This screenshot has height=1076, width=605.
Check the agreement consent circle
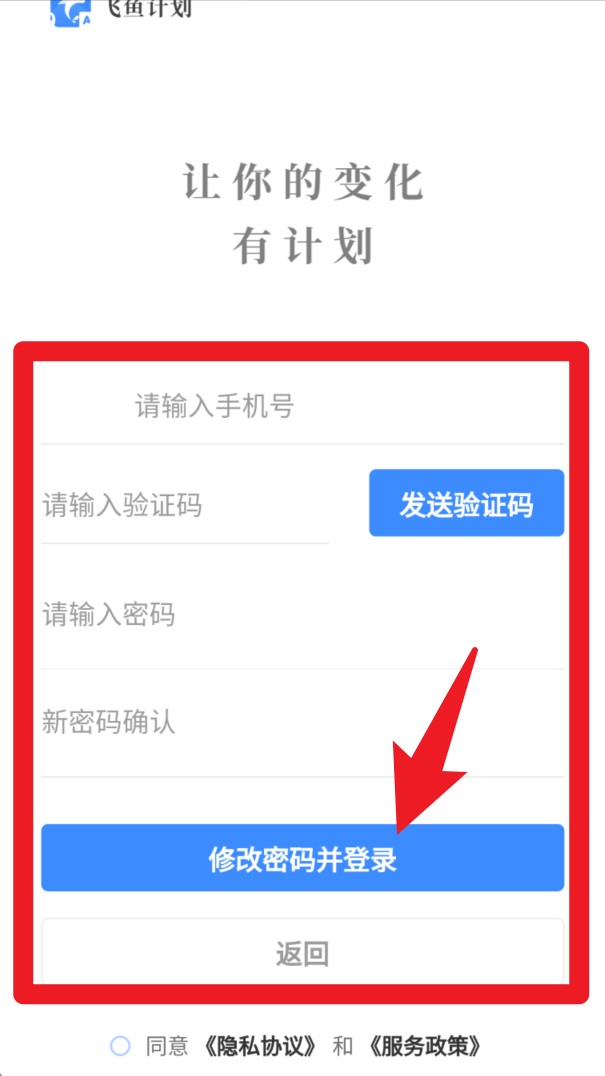[120, 1046]
